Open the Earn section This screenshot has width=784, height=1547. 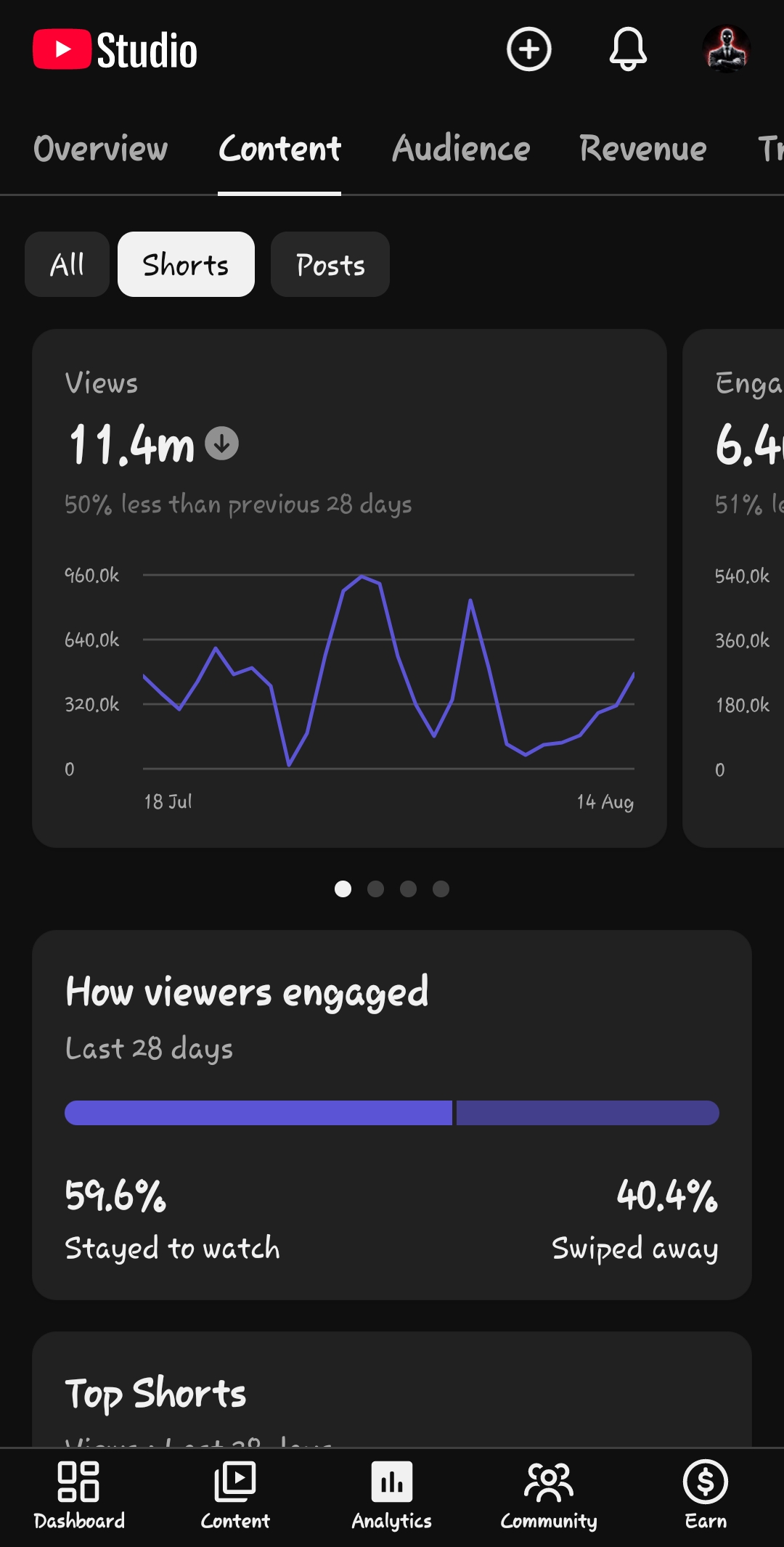pos(706,1495)
